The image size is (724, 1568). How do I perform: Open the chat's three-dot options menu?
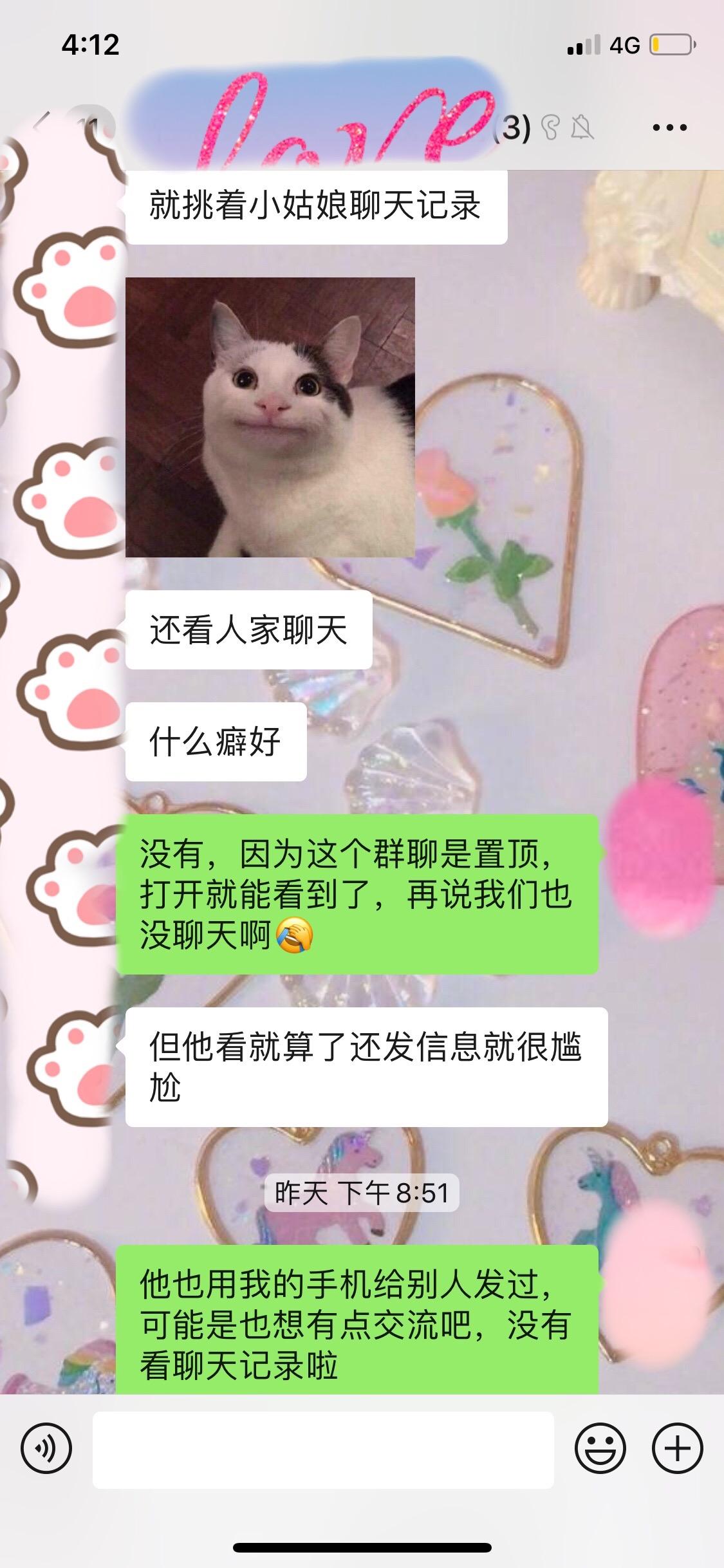click(x=669, y=127)
